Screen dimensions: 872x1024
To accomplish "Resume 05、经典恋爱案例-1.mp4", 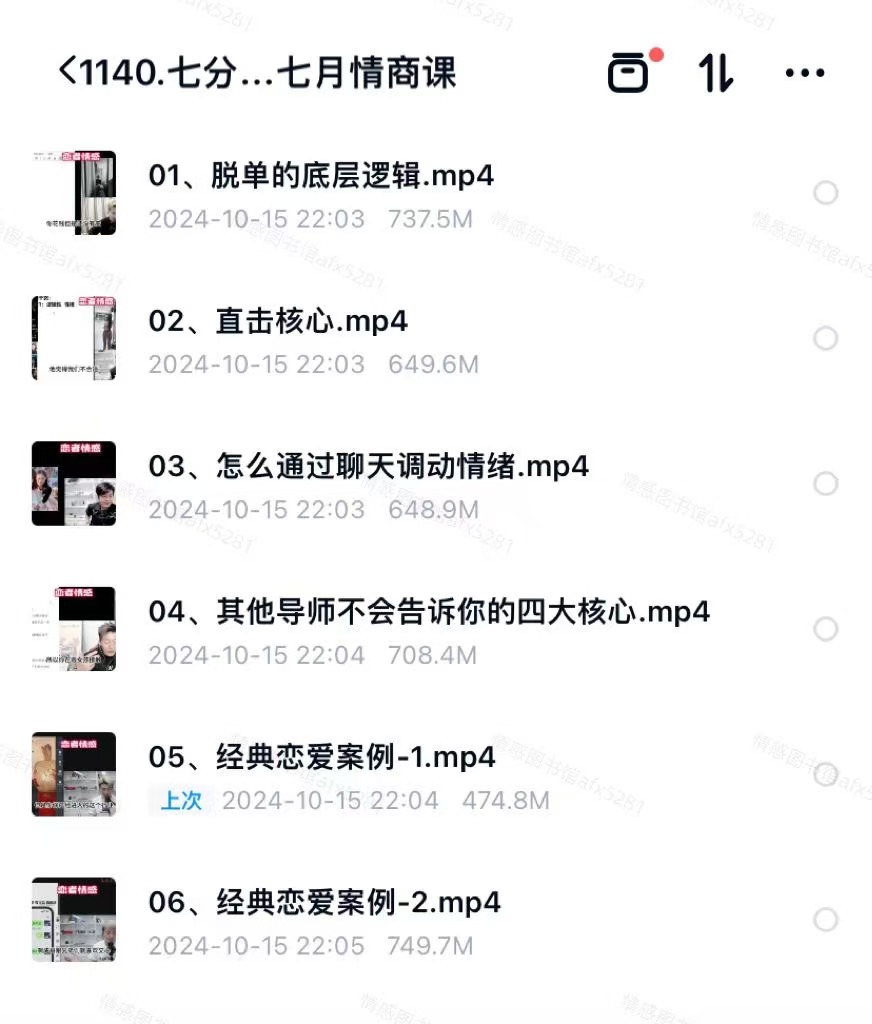I will pyautogui.click(x=321, y=758).
